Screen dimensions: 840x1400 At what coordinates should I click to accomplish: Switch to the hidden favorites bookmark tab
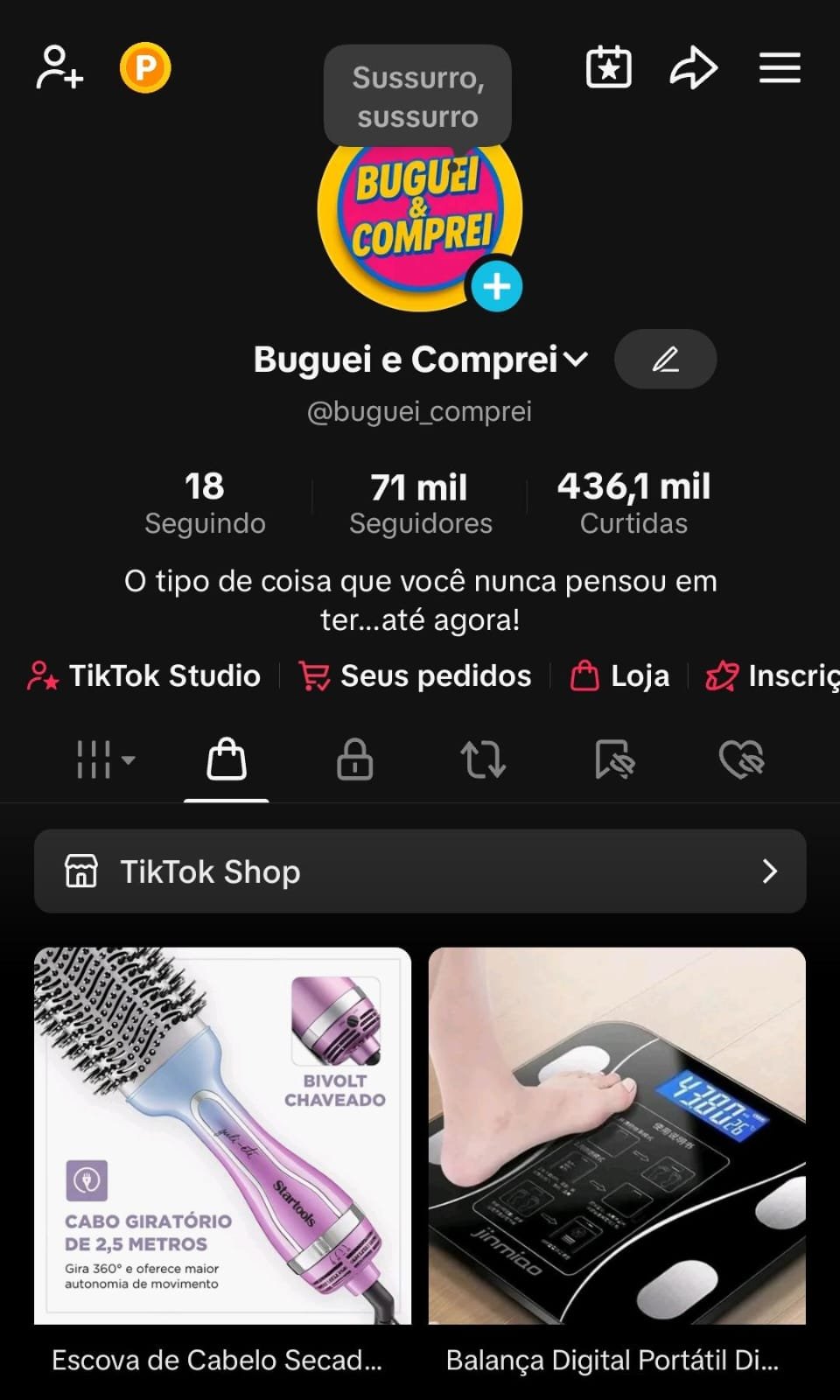tap(612, 759)
